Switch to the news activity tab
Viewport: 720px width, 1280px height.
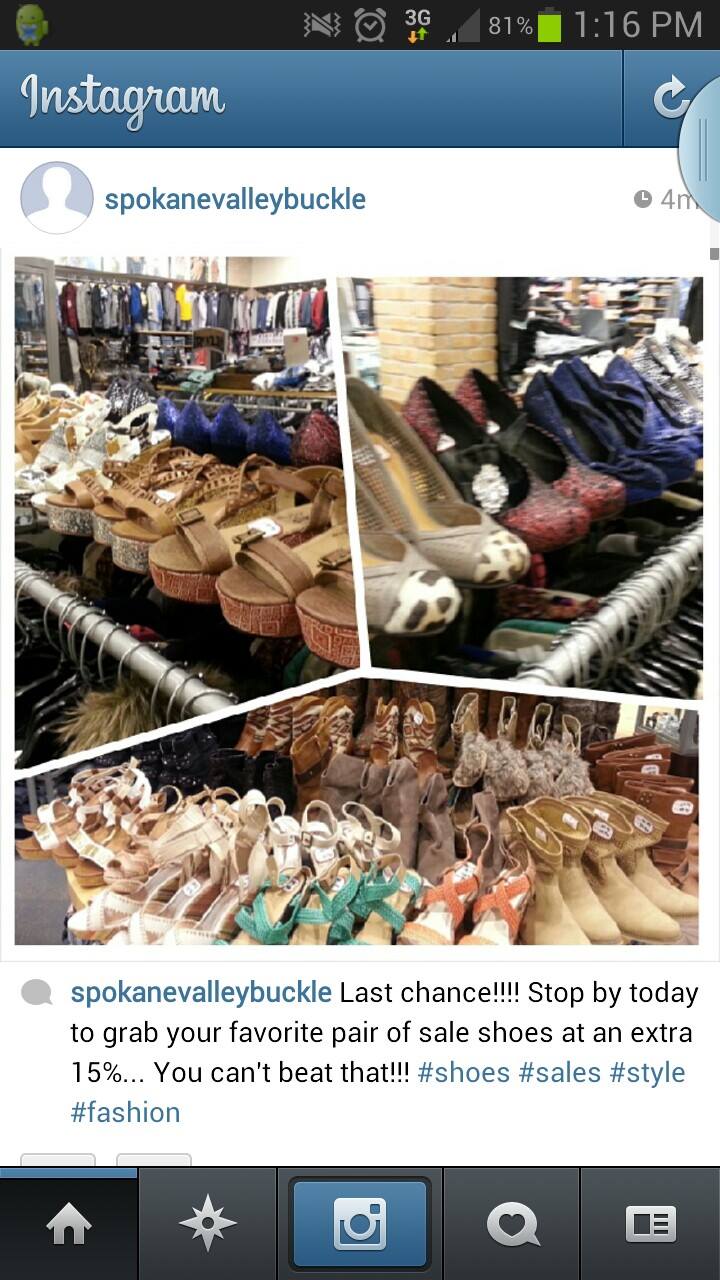(x=512, y=1224)
